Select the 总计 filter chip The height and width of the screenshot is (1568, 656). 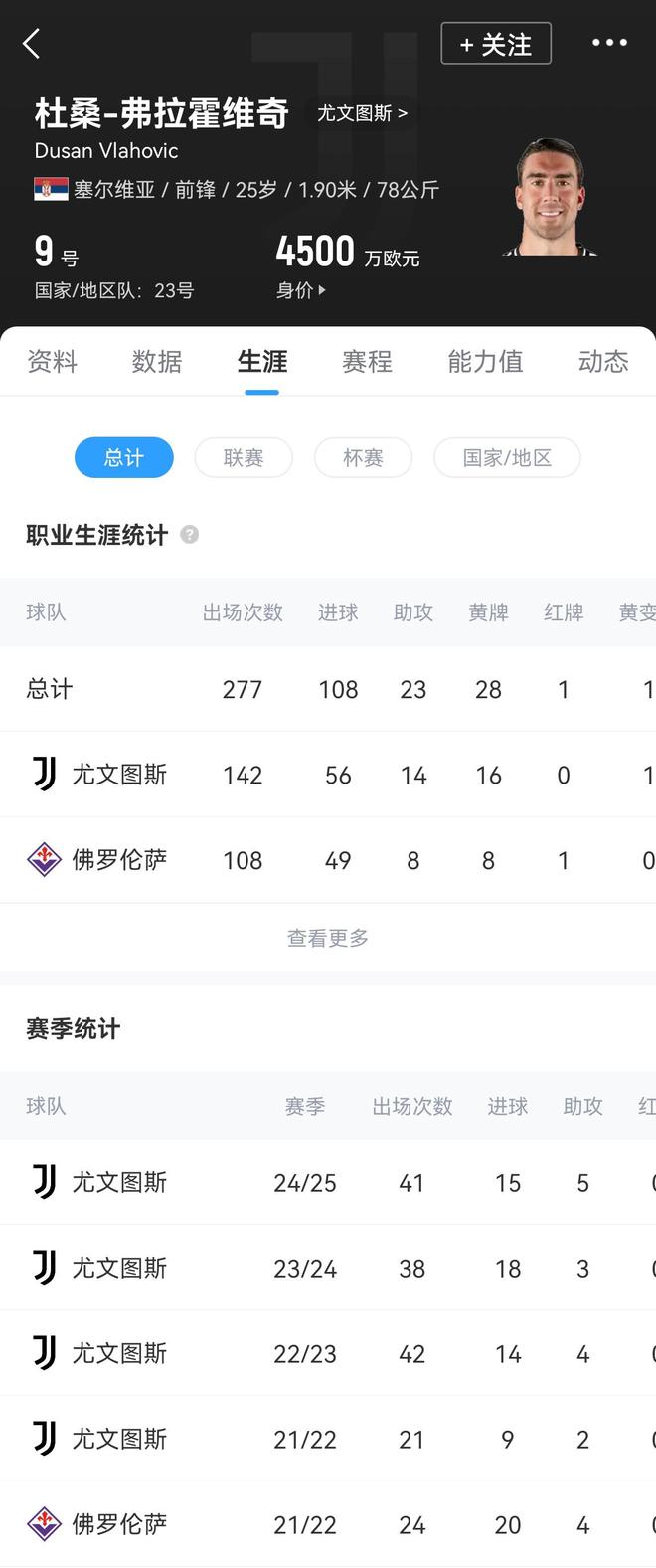pyautogui.click(x=124, y=458)
